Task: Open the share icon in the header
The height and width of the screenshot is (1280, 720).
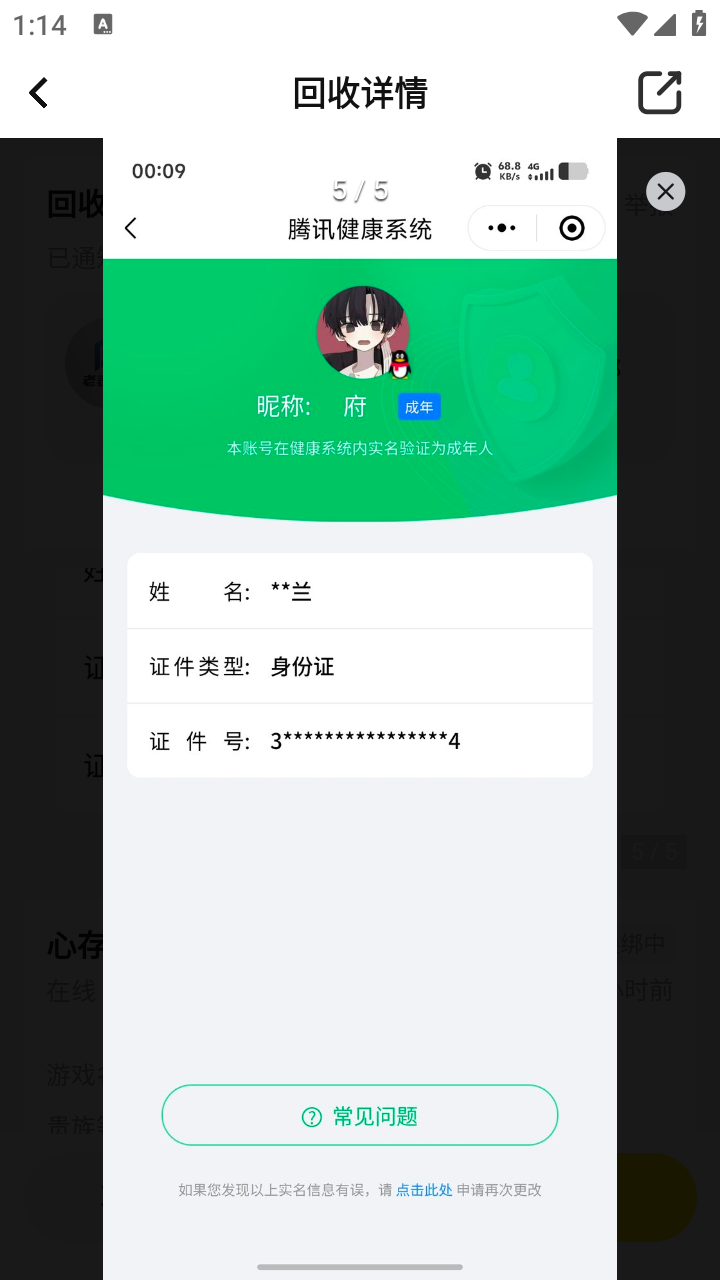Action: tap(660, 93)
